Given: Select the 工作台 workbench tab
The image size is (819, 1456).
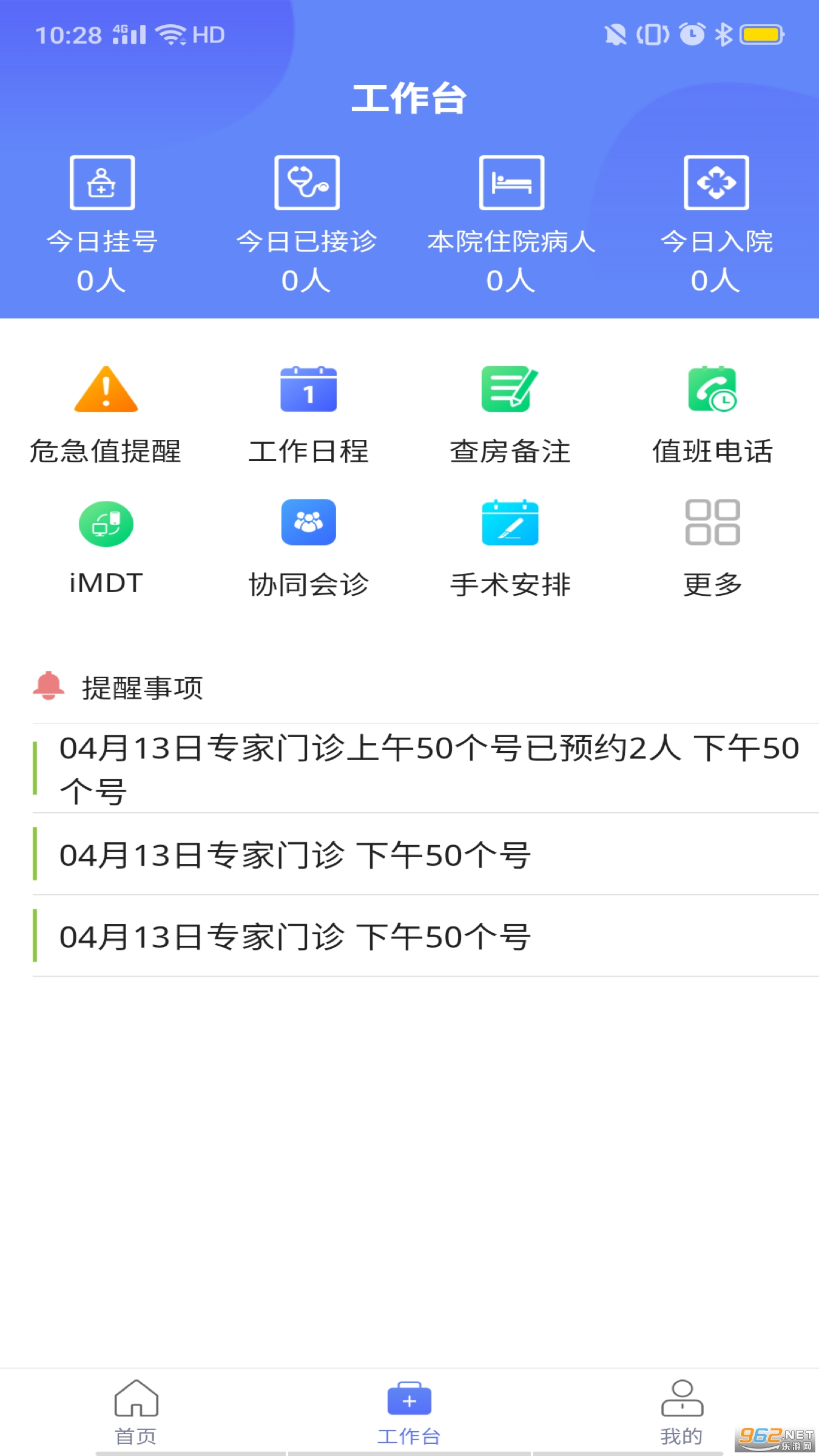Looking at the screenshot, I should tap(409, 1411).
